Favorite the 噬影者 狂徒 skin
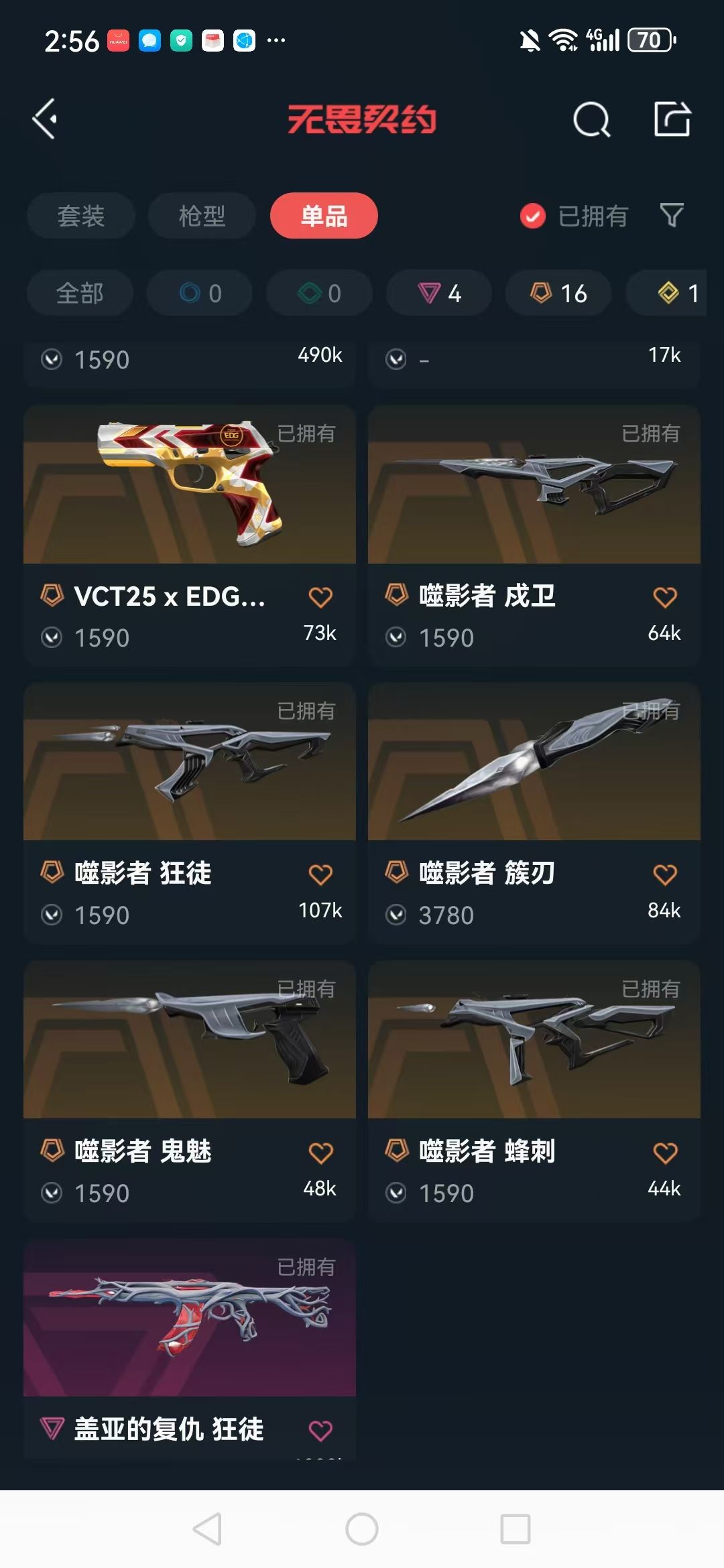 pyautogui.click(x=320, y=874)
